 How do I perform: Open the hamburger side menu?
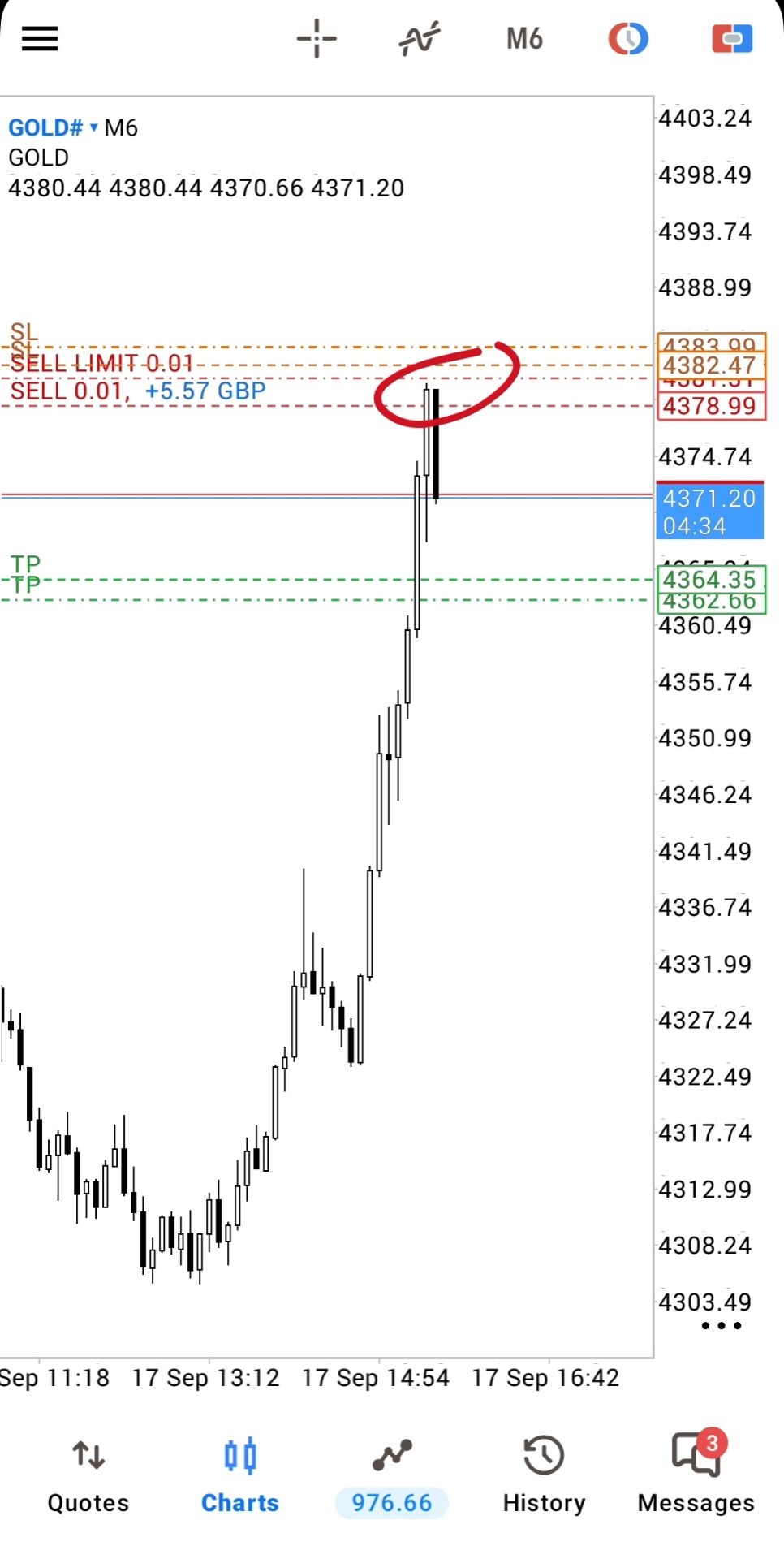40,38
